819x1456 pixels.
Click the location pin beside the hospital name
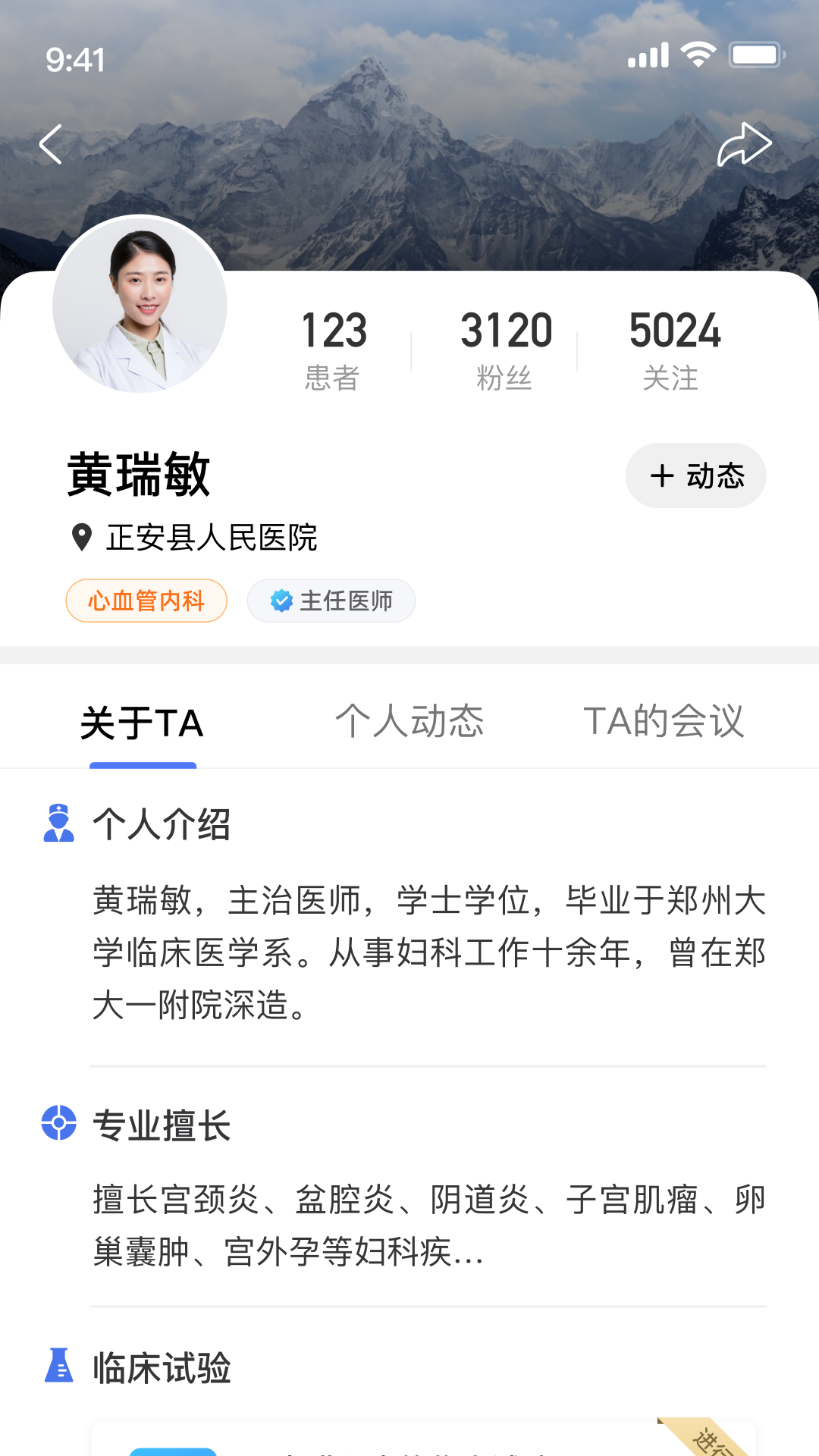point(81,538)
